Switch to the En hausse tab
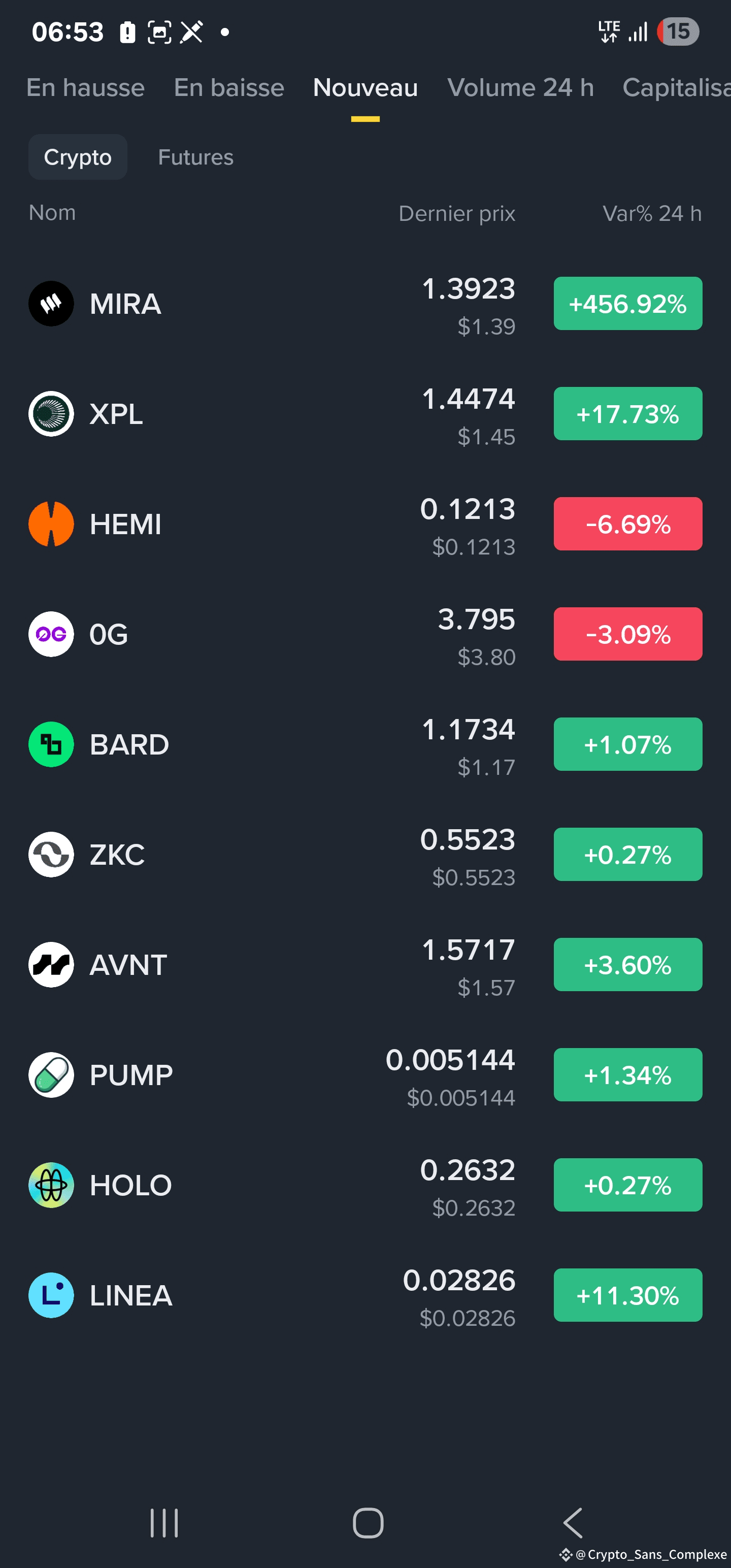 pos(85,88)
